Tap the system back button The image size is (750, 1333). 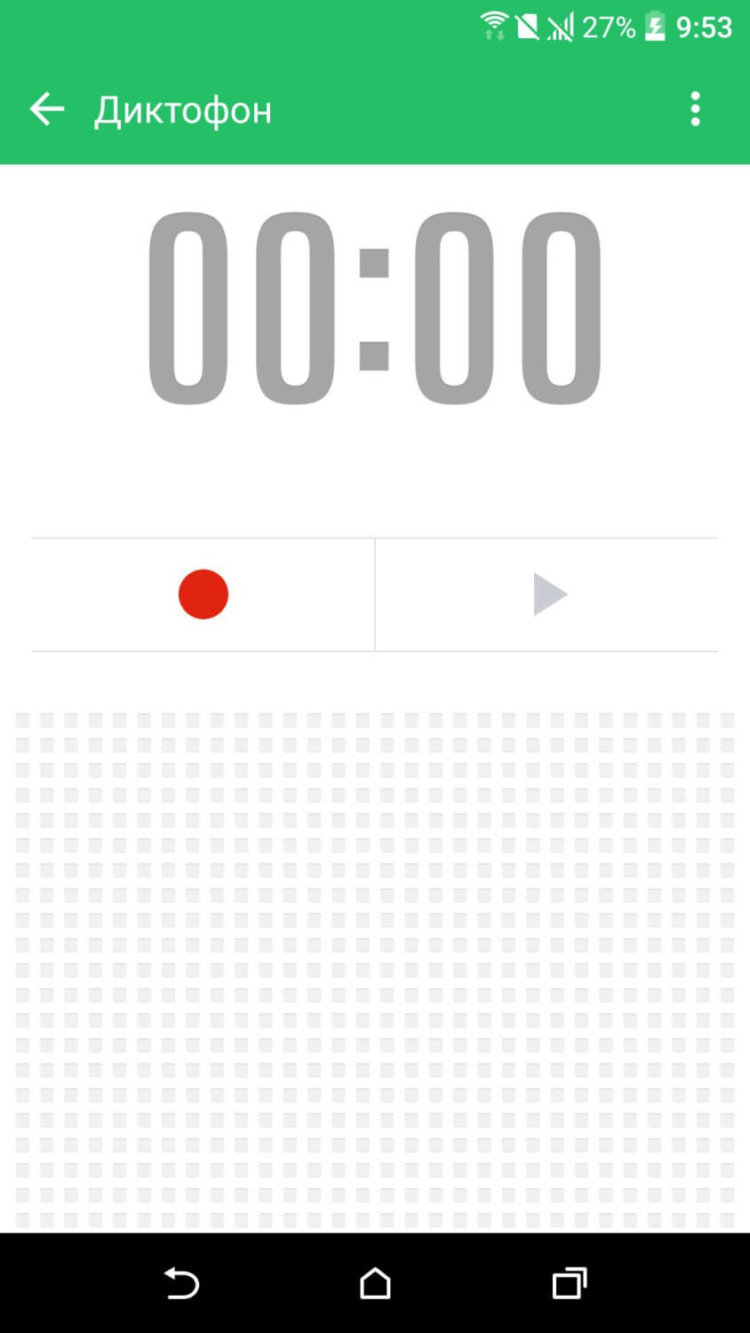[x=182, y=1282]
